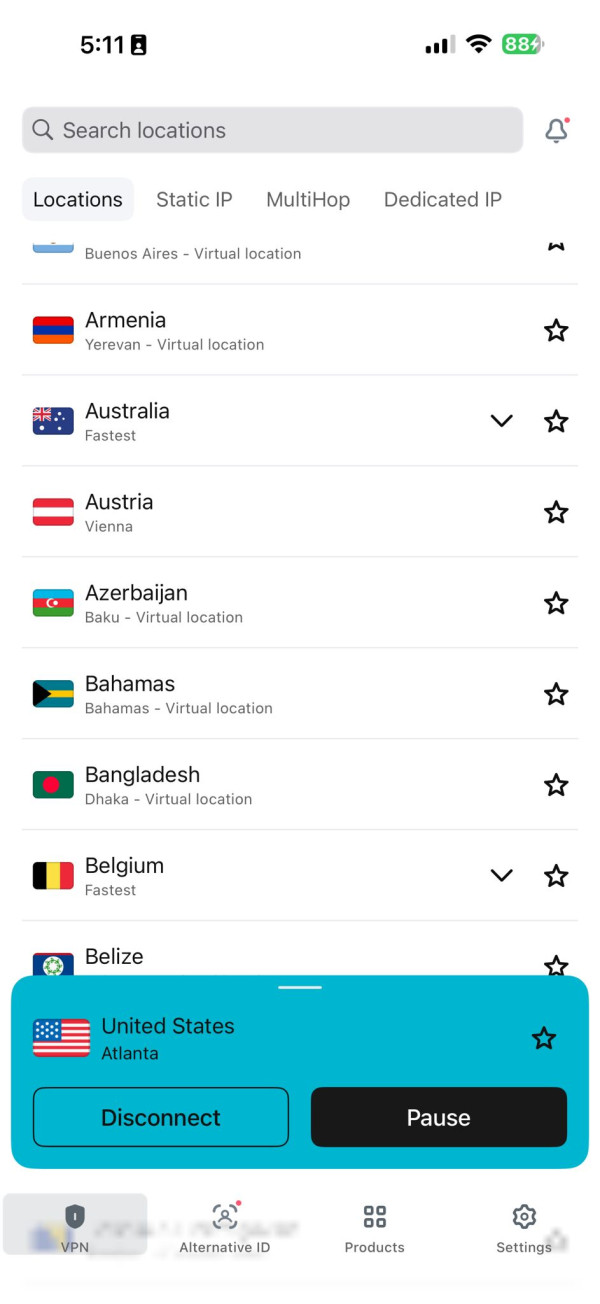Screen dimensions: 600x1304
Task: Switch to the MultiHop tab
Action: point(308,199)
